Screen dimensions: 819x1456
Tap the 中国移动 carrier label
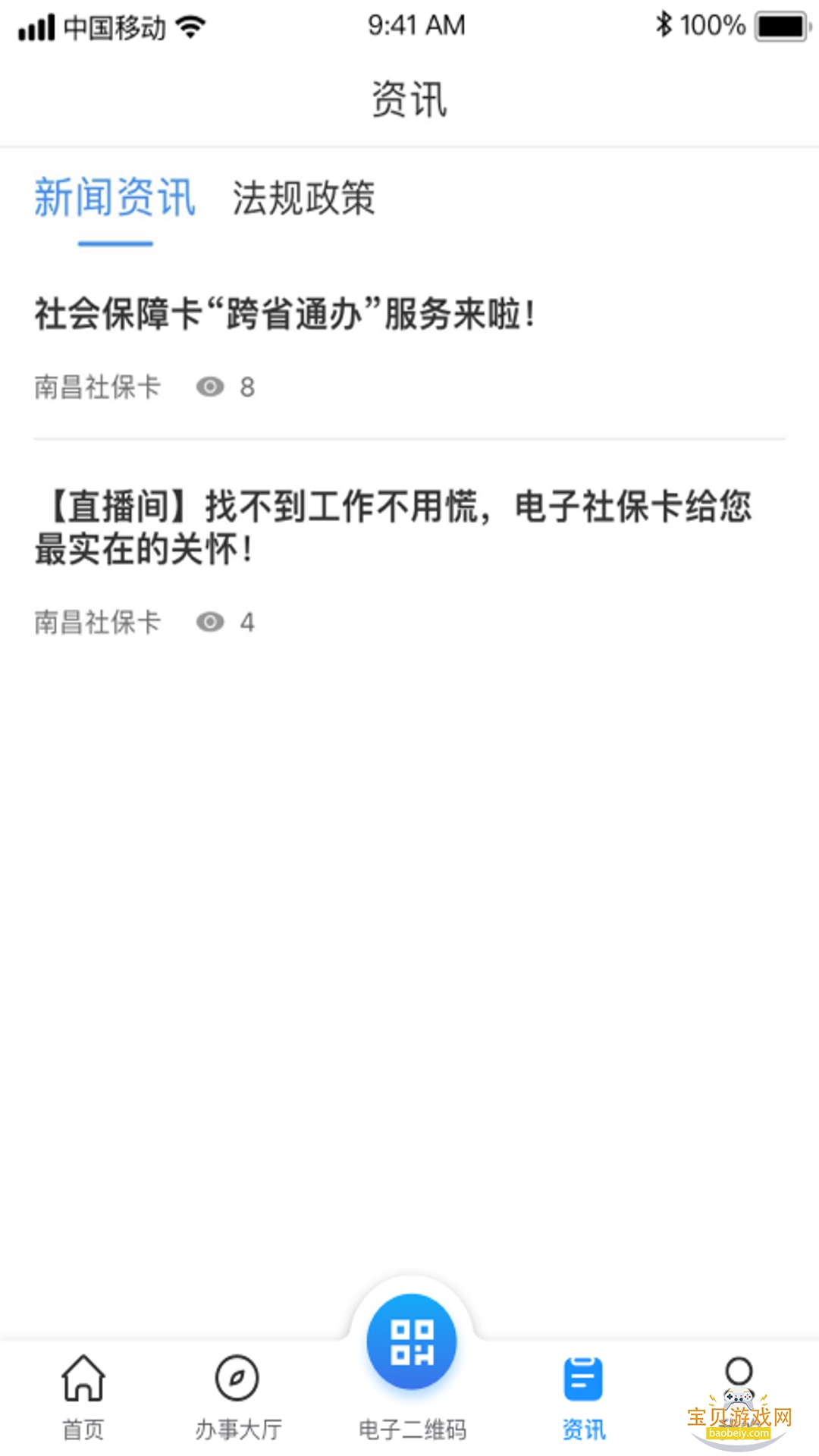[115, 24]
